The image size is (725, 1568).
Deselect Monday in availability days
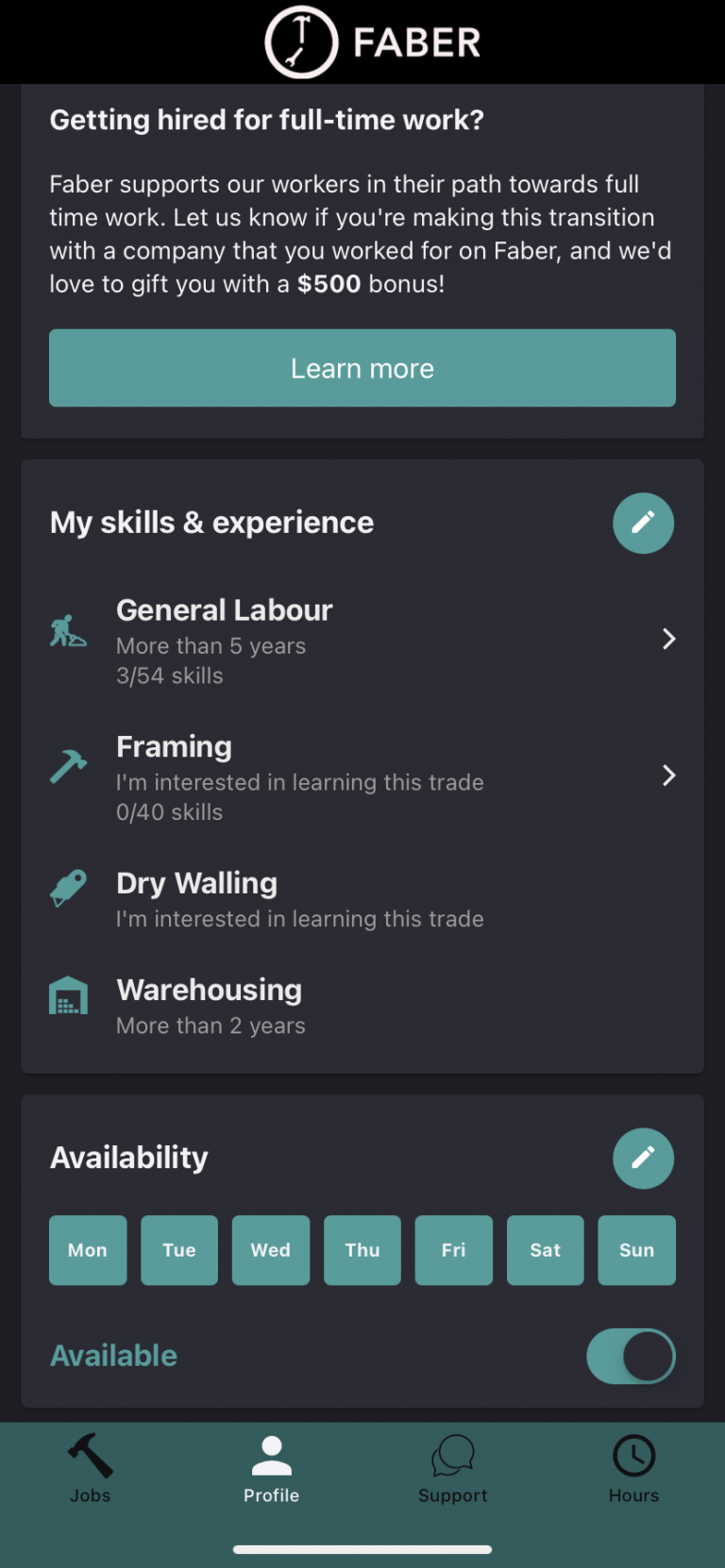pos(87,1250)
